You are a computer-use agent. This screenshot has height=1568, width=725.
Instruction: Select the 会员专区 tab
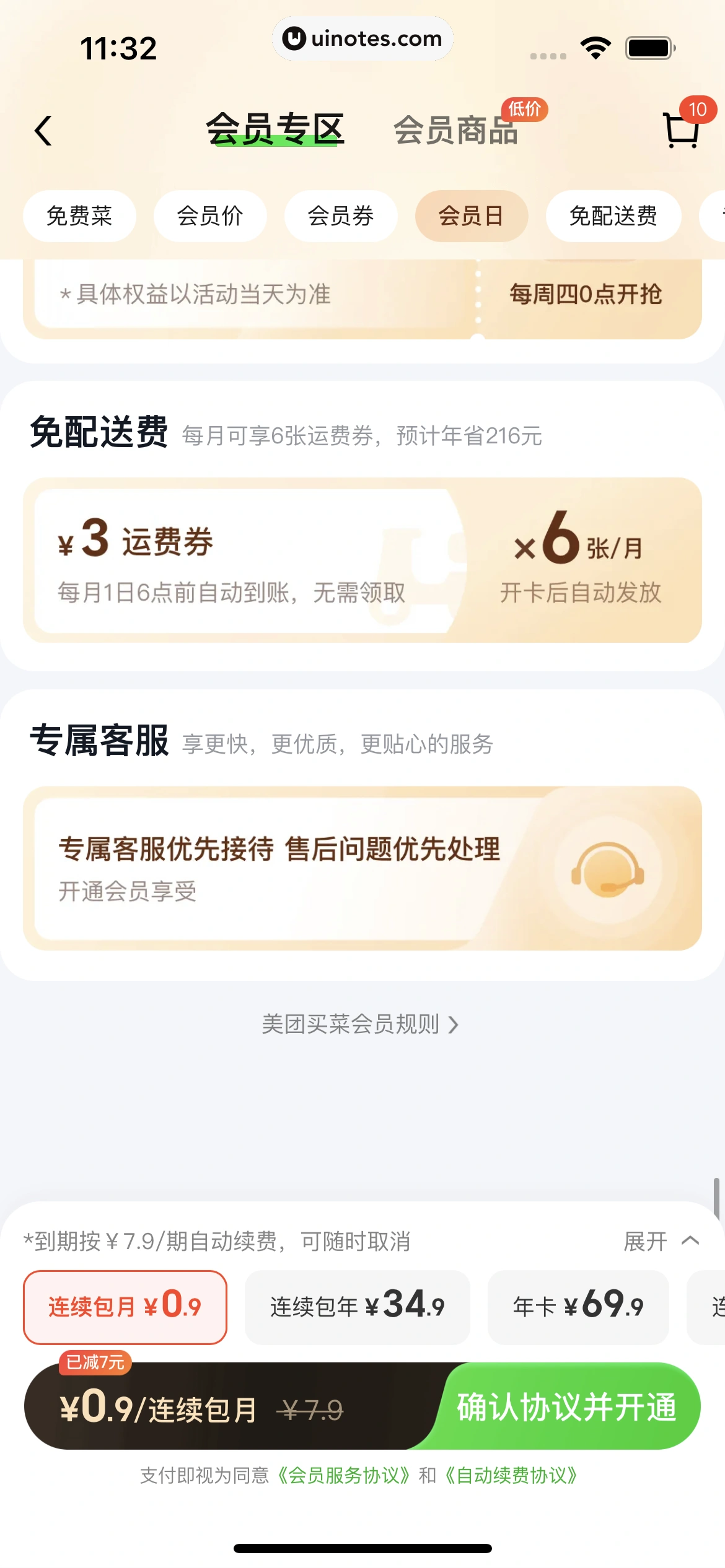click(x=275, y=129)
